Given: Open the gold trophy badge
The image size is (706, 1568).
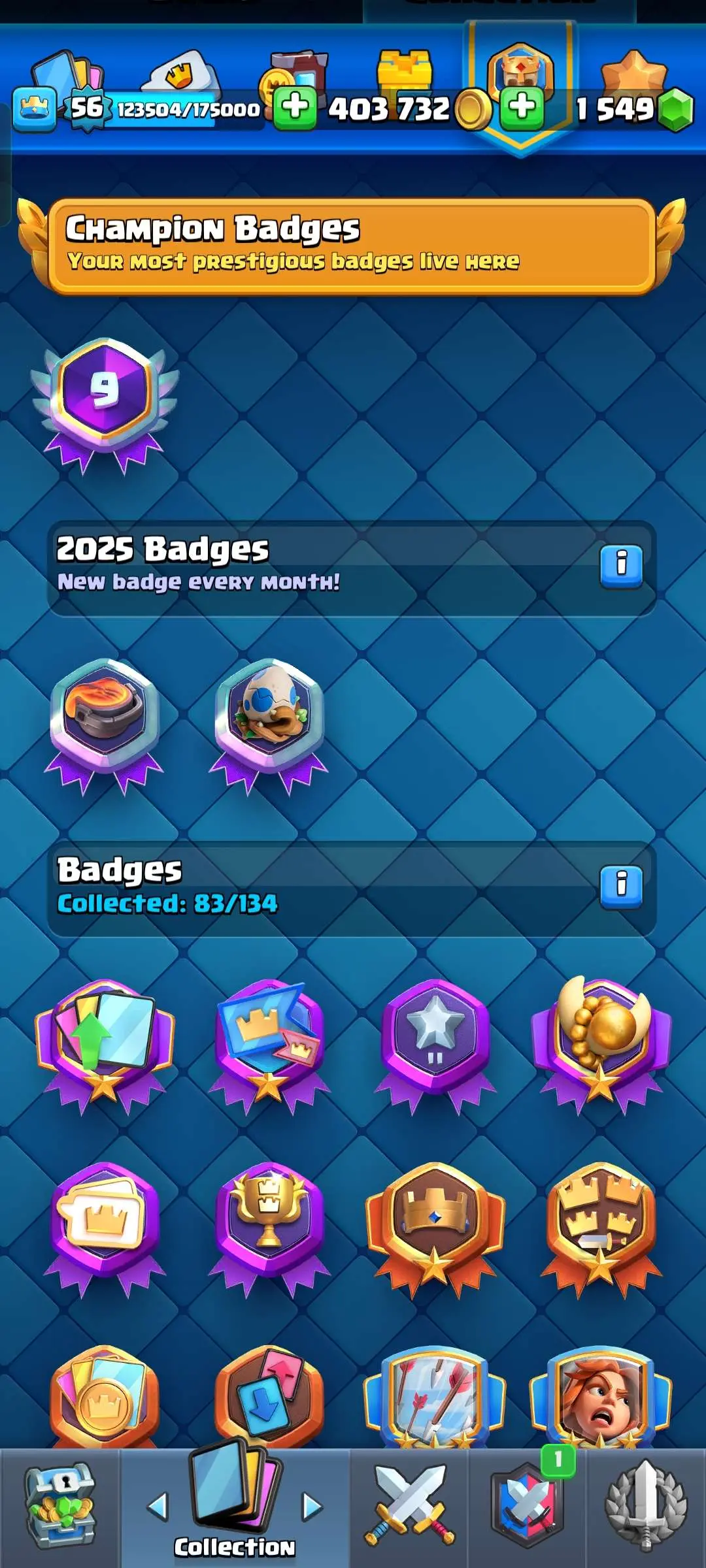Looking at the screenshot, I should point(269,1222).
